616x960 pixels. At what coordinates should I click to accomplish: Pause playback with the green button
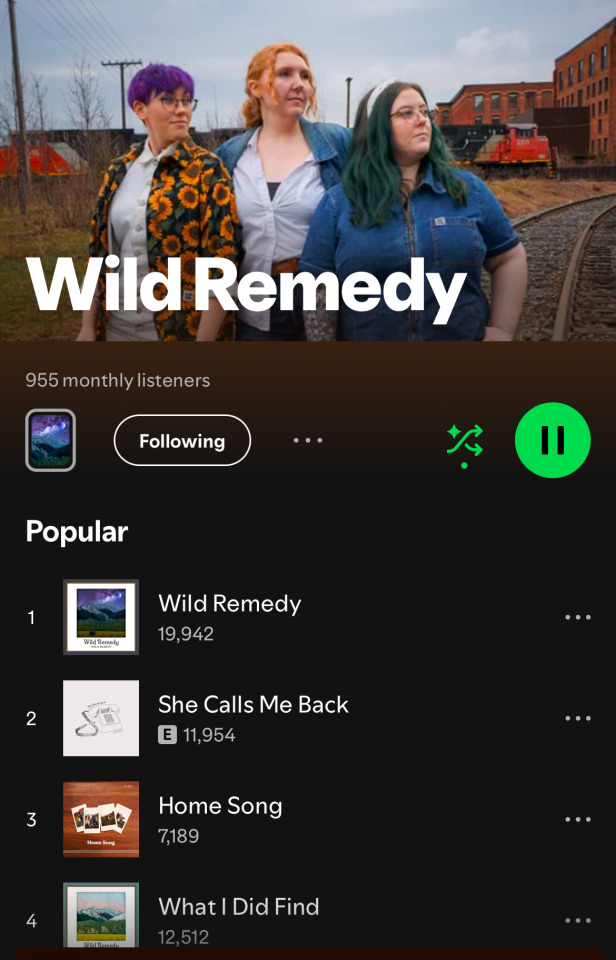552,441
